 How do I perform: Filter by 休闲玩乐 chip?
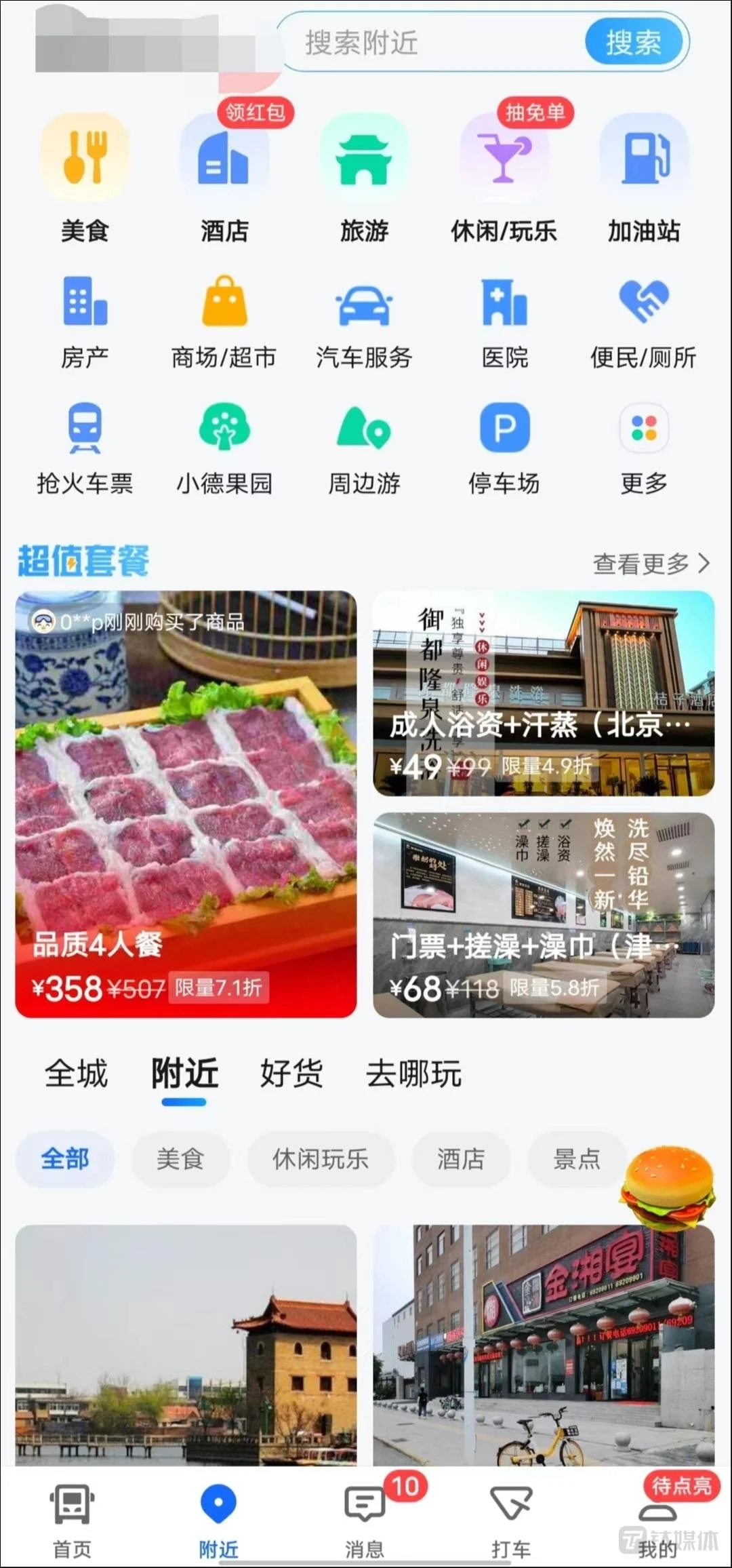pos(321,1159)
